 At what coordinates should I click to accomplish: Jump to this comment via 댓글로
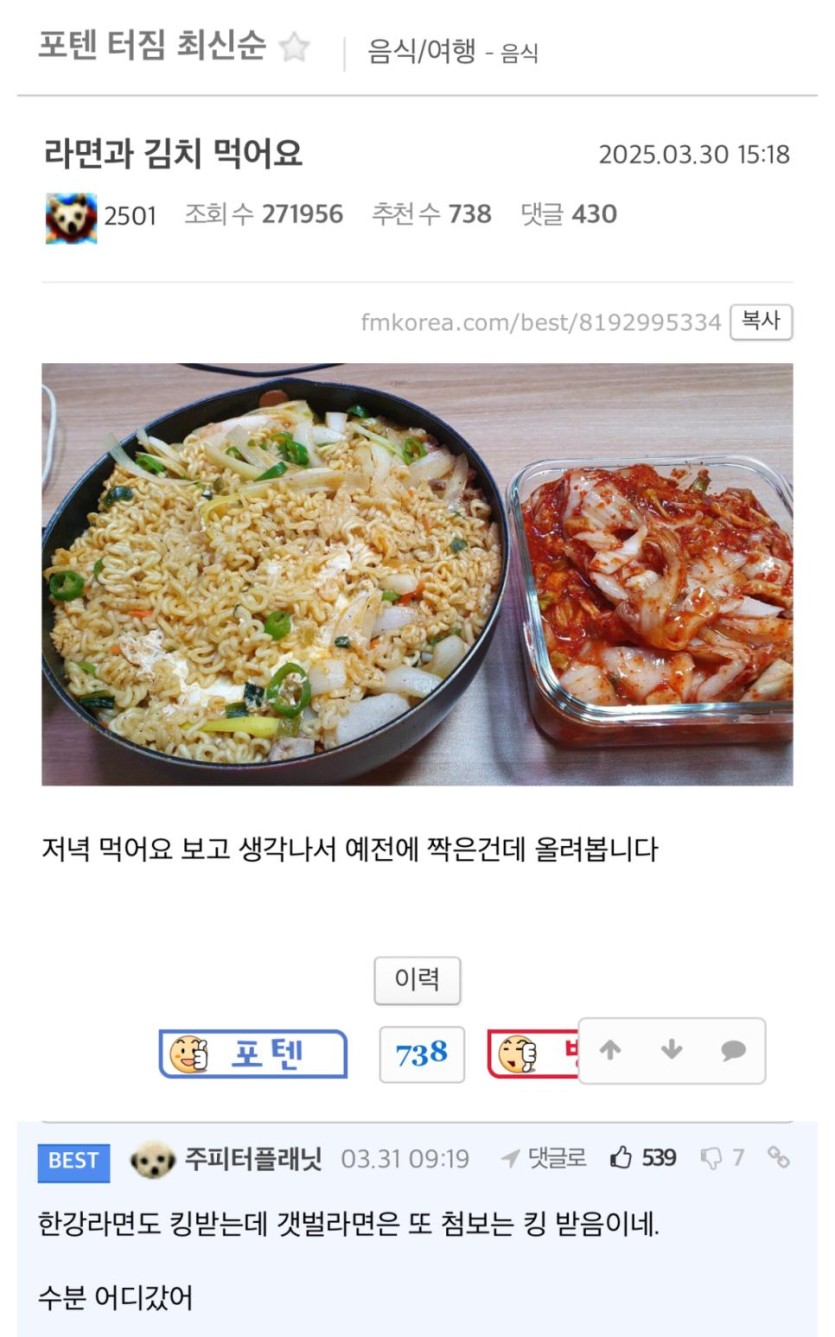click(546, 1159)
